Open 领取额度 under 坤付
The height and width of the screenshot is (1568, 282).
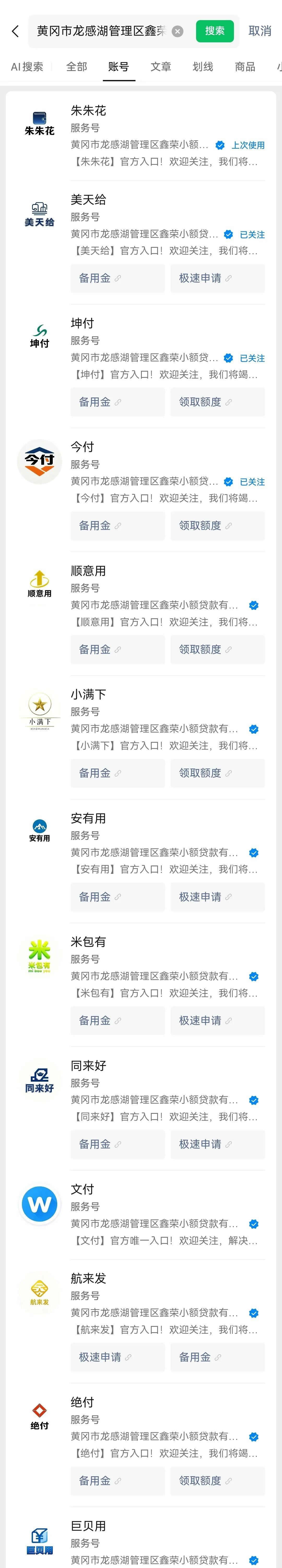click(x=217, y=402)
